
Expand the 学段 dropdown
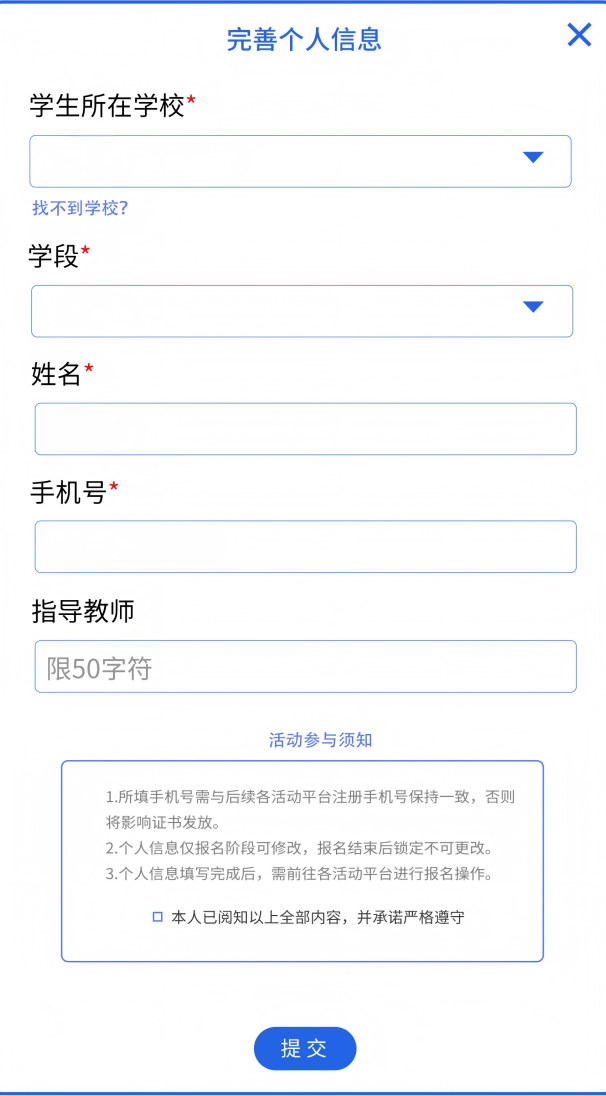[x=301, y=311]
